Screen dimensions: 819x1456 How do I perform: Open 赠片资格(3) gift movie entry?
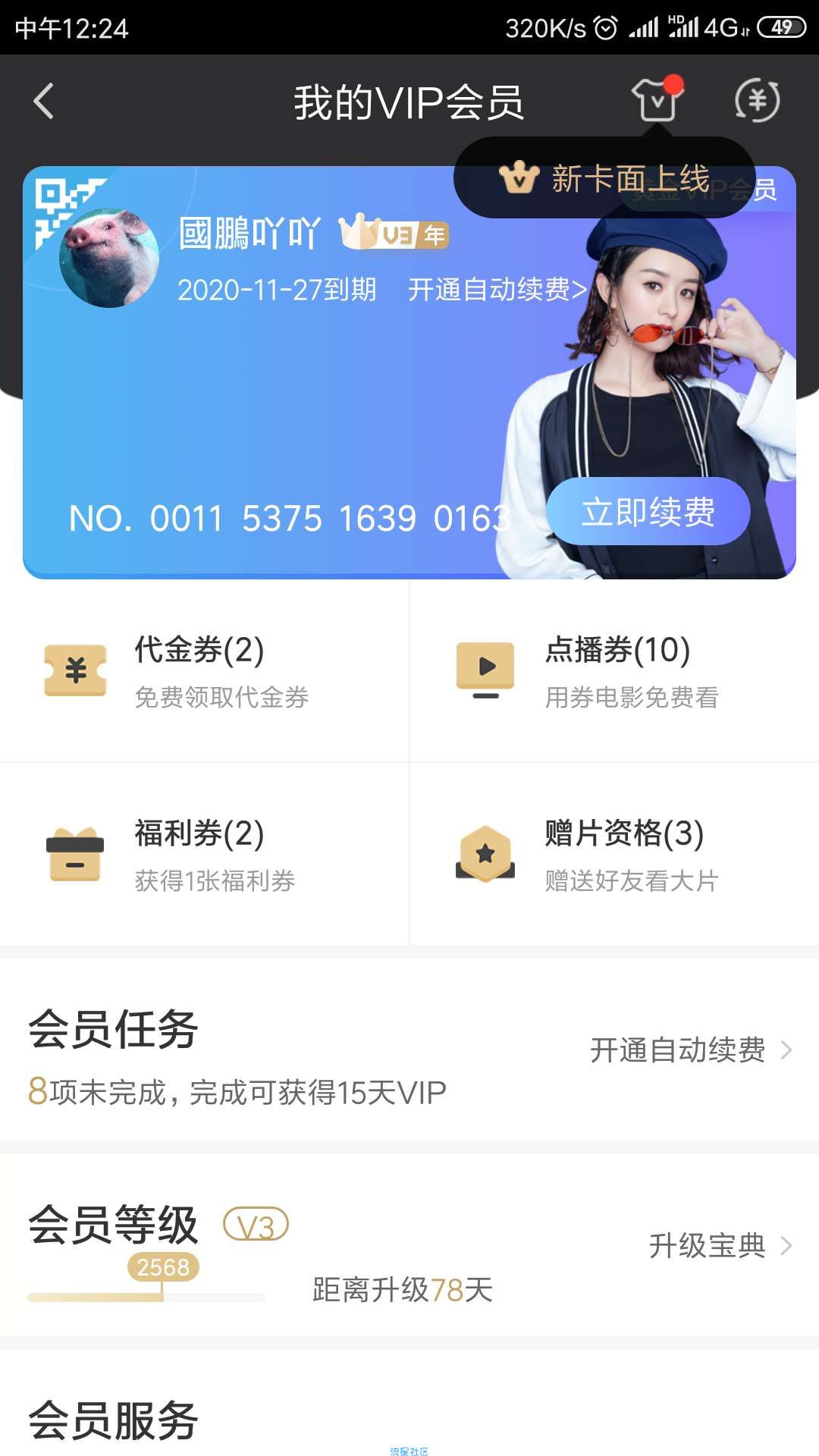point(614,855)
